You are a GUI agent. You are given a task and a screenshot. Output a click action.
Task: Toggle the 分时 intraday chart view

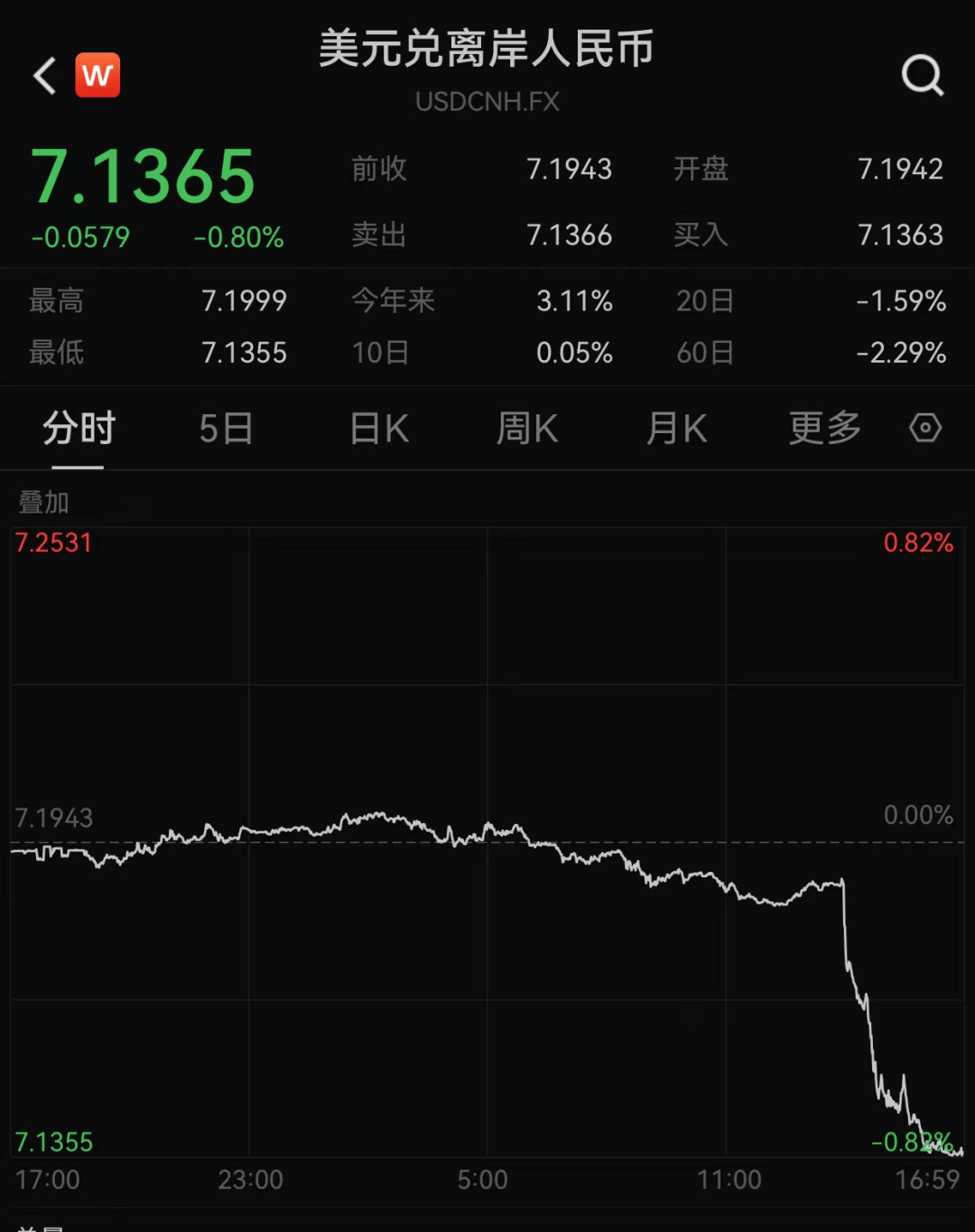(78, 429)
